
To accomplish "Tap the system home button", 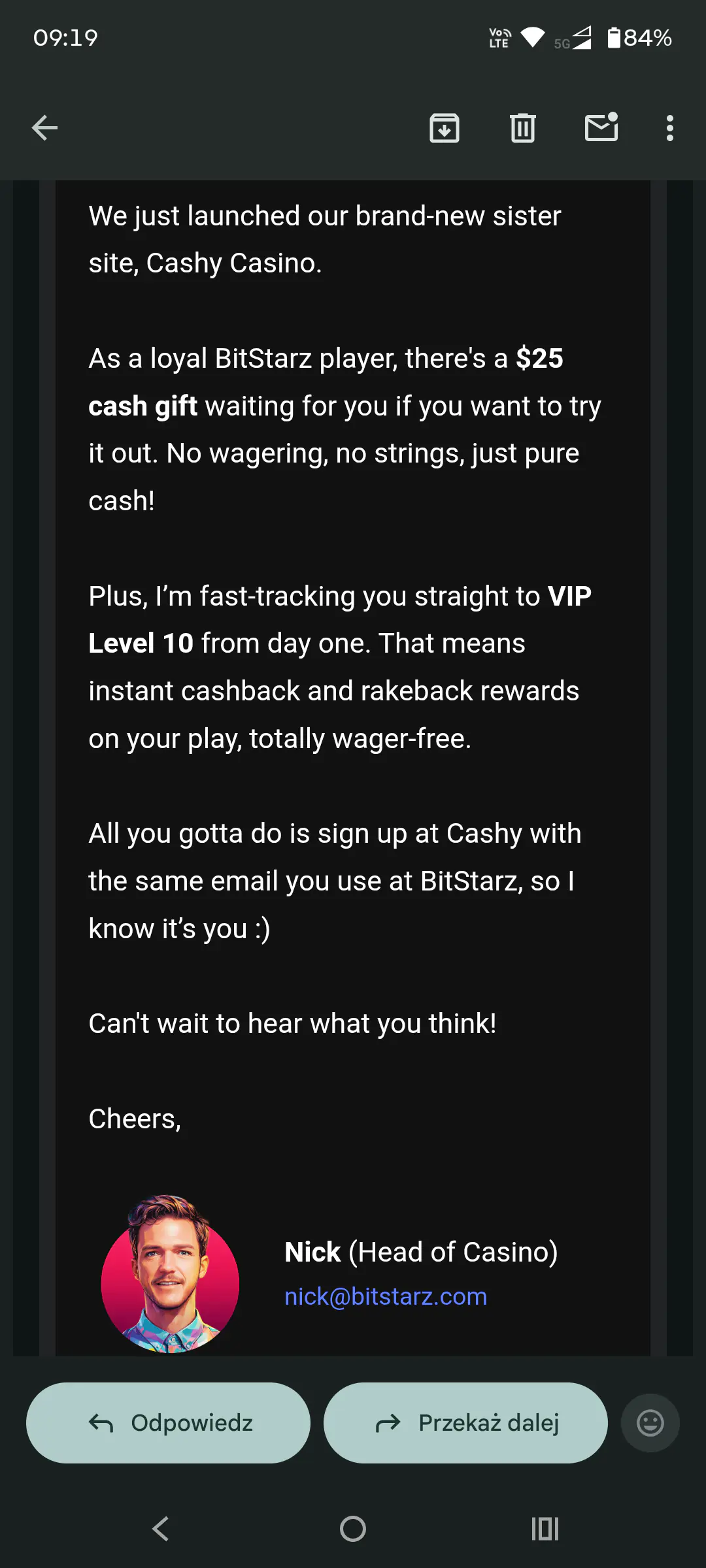I will (x=353, y=1528).
